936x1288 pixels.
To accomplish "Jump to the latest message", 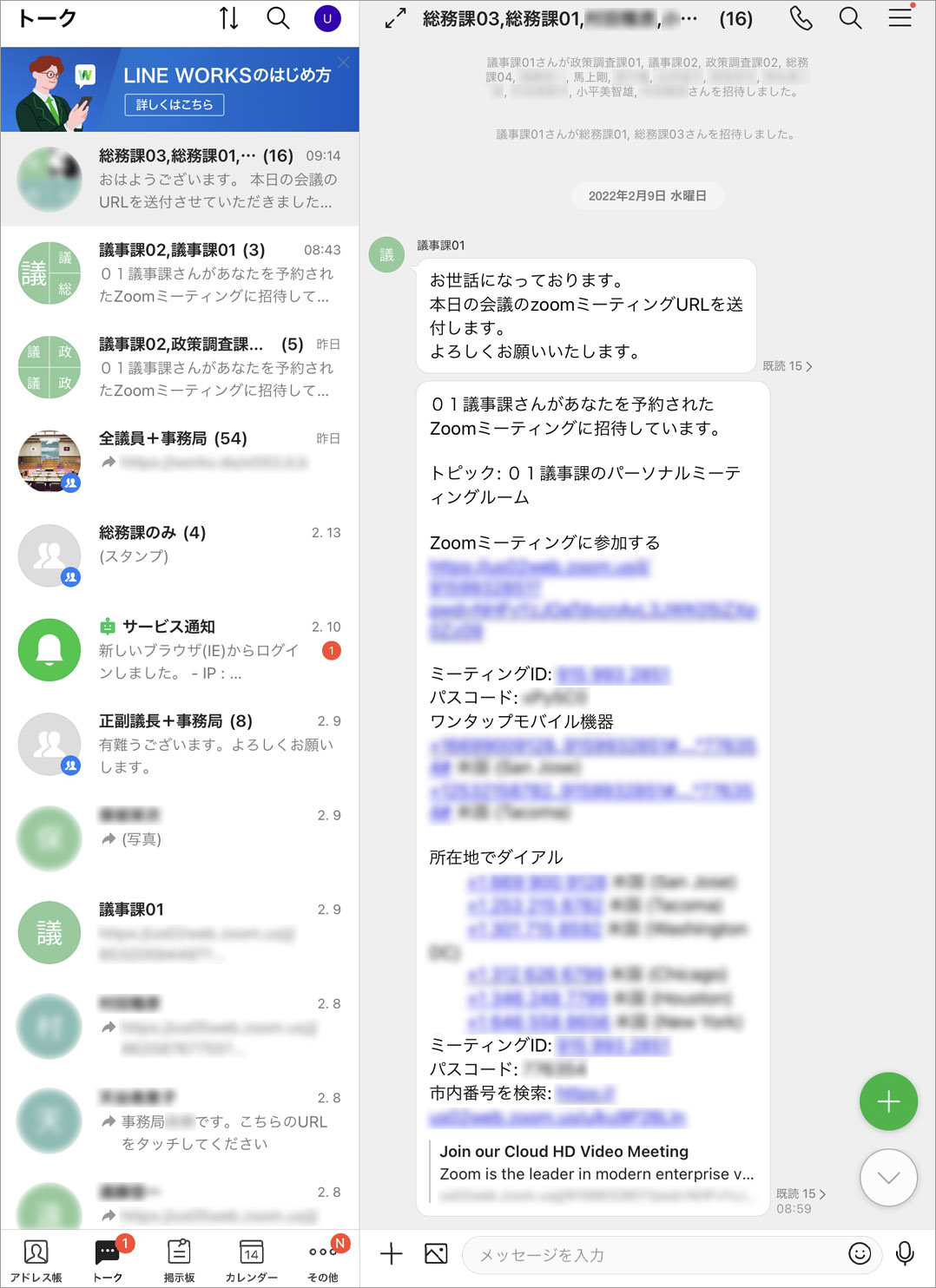I will 888,1178.
